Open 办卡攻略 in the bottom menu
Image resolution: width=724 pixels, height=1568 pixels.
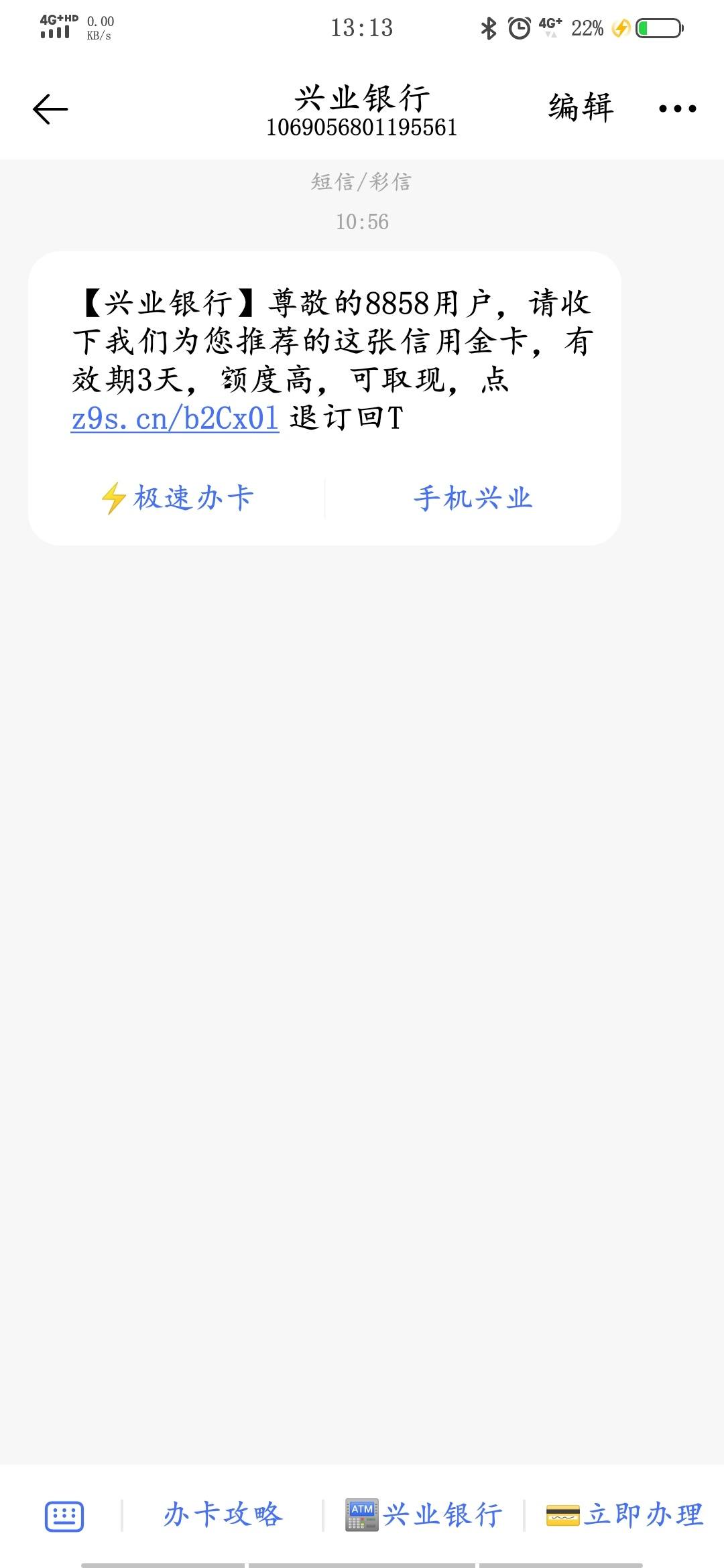tap(223, 1515)
